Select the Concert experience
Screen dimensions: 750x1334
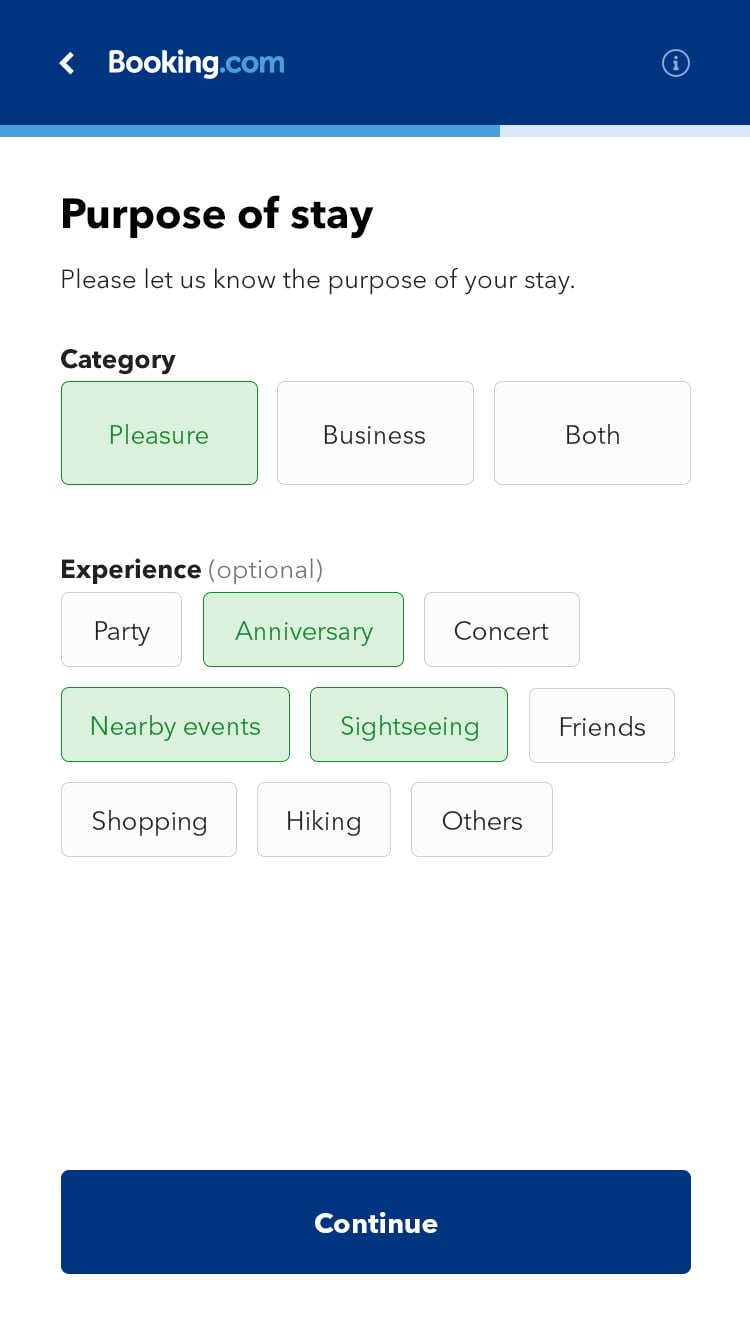tap(501, 630)
